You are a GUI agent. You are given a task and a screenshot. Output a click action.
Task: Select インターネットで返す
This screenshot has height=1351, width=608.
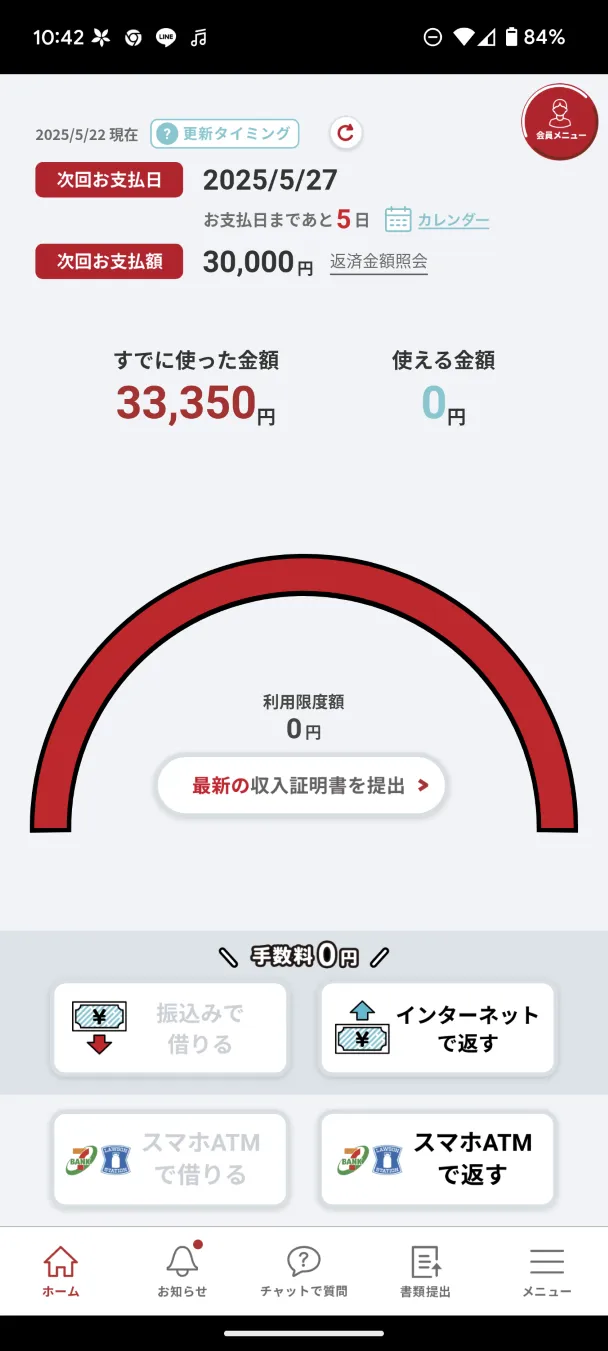[x=437, y=1029]
